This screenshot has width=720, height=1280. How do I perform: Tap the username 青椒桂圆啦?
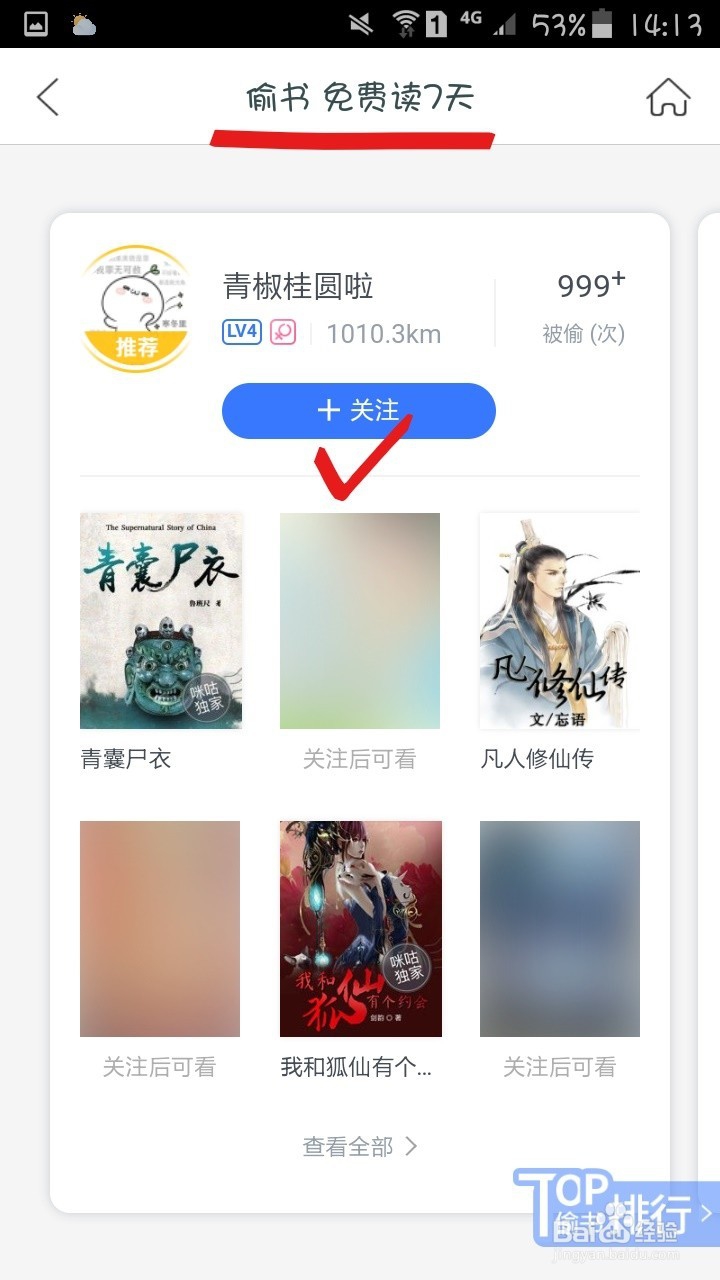(x=295, y=287)
